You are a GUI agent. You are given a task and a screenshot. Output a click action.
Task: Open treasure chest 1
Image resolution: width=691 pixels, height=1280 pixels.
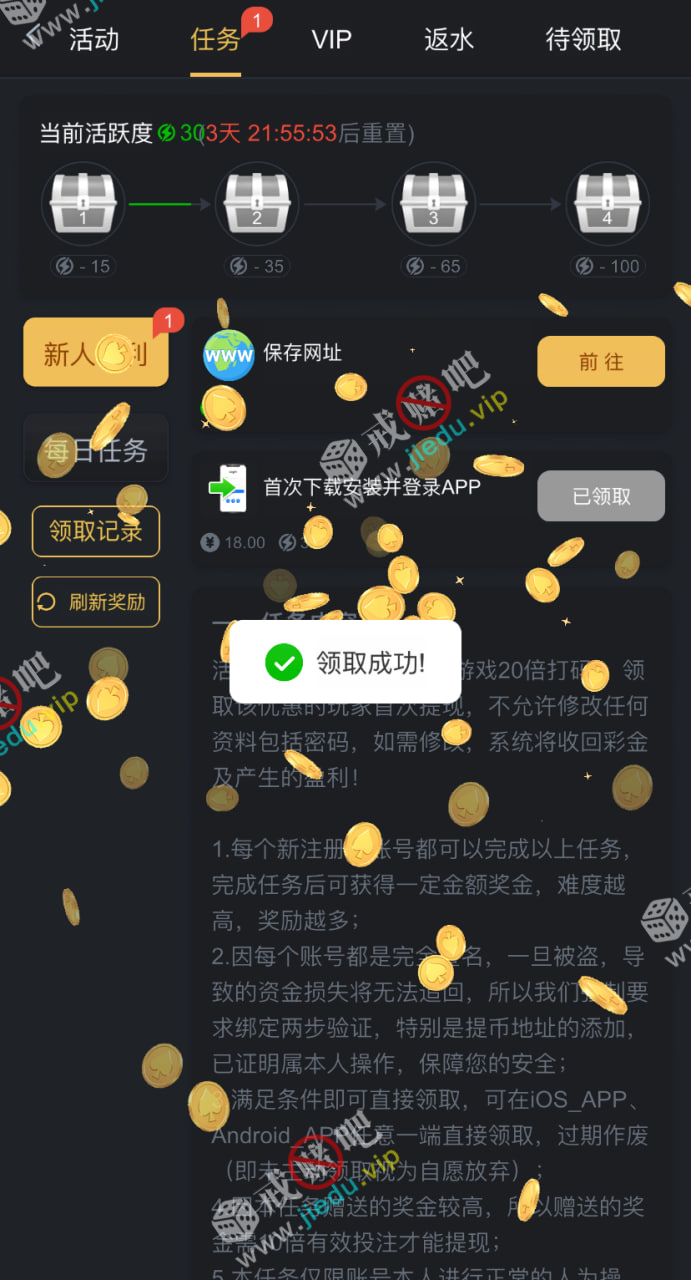pos(83,204)
